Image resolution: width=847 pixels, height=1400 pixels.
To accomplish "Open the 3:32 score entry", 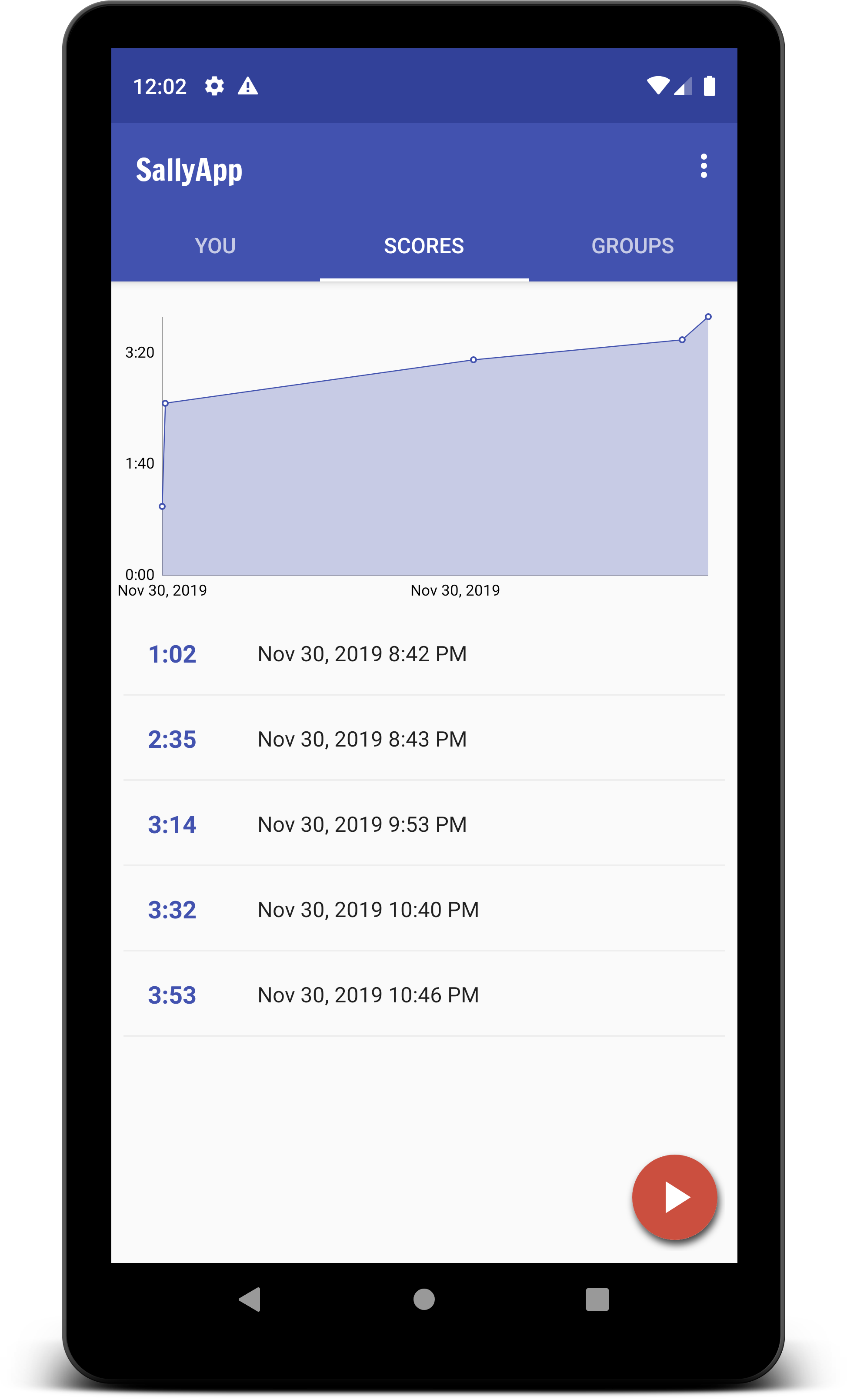I will click(x=423, y=910).
